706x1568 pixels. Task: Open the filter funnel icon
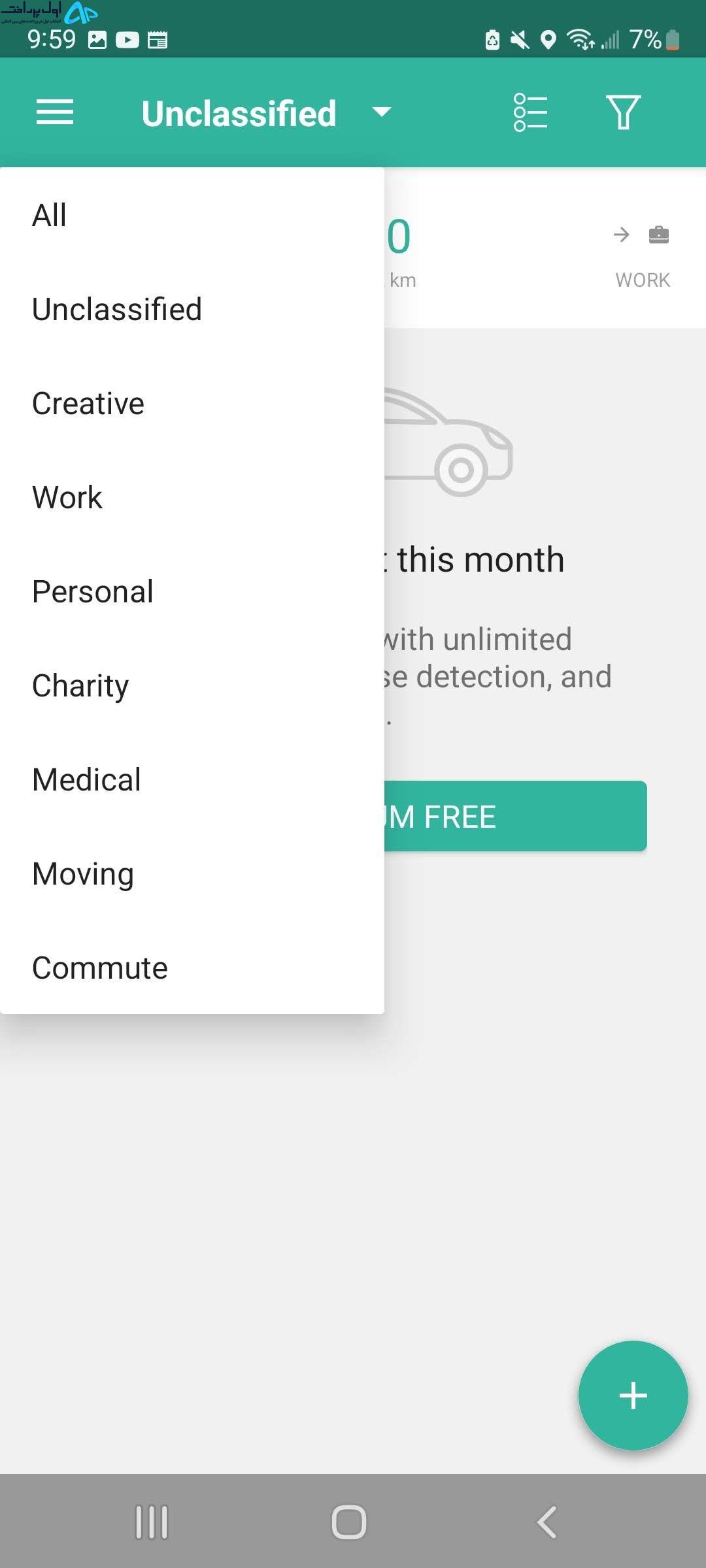[623, 112]
